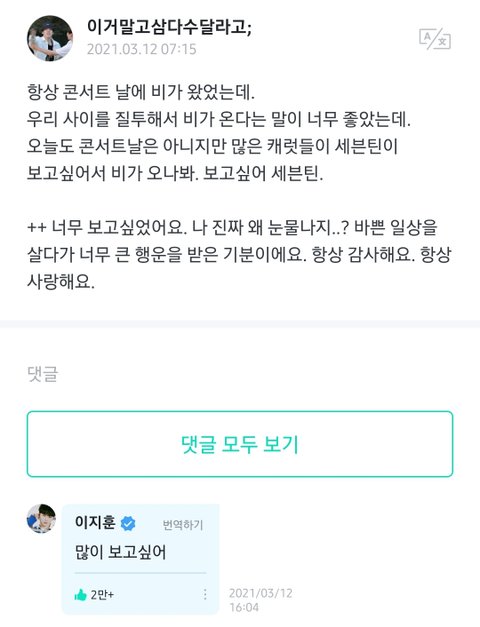Open the three-dot menu on 이지훈's comment
Viewport: 480px width, 627px height.
pyautogui.click(x=205, y=595)
